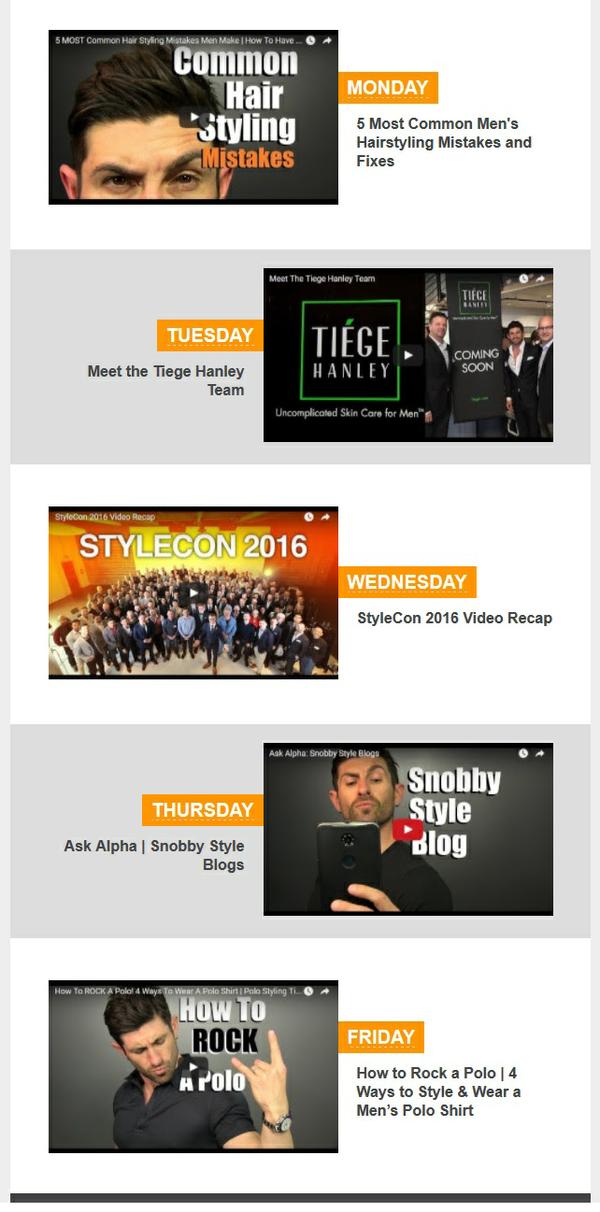Image resolution: width=600 pixels, height=1212 pixels.
Task: Play the Snobby Style Blog video
Action: pyautogui.click(x=408, y=830)
